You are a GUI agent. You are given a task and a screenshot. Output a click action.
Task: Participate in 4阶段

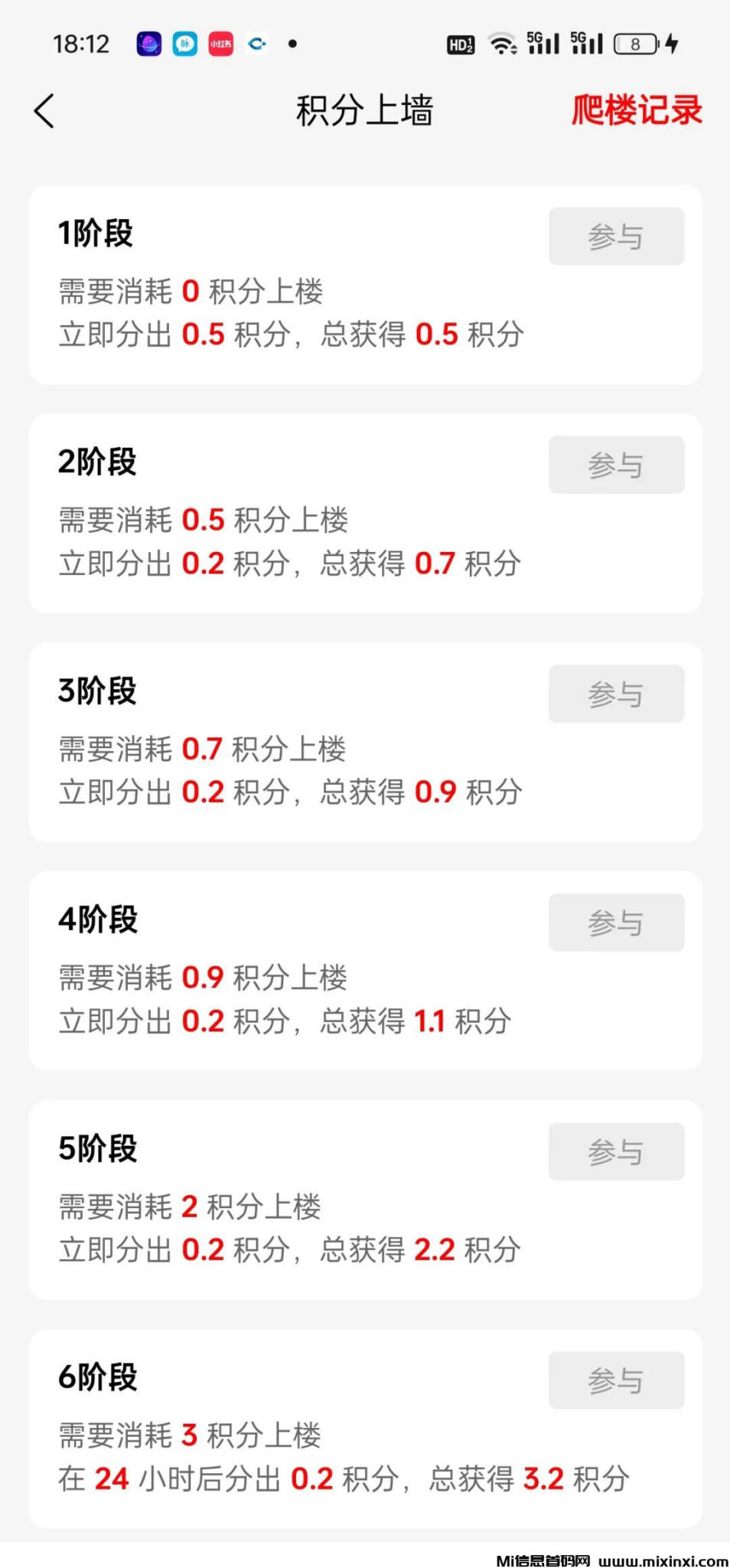point(616,923)
